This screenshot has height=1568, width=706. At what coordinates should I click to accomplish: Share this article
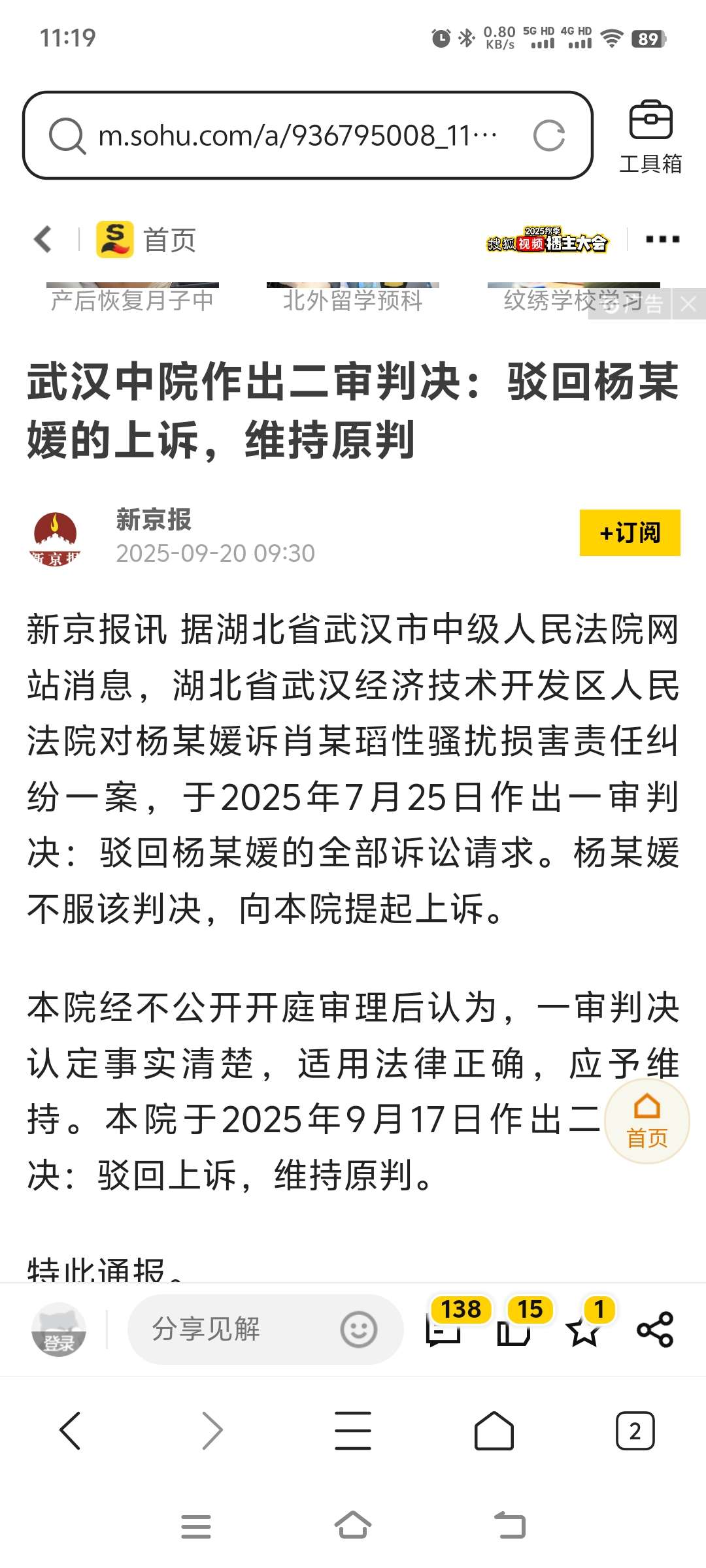pyautogui.click(x=654, y=1330)
